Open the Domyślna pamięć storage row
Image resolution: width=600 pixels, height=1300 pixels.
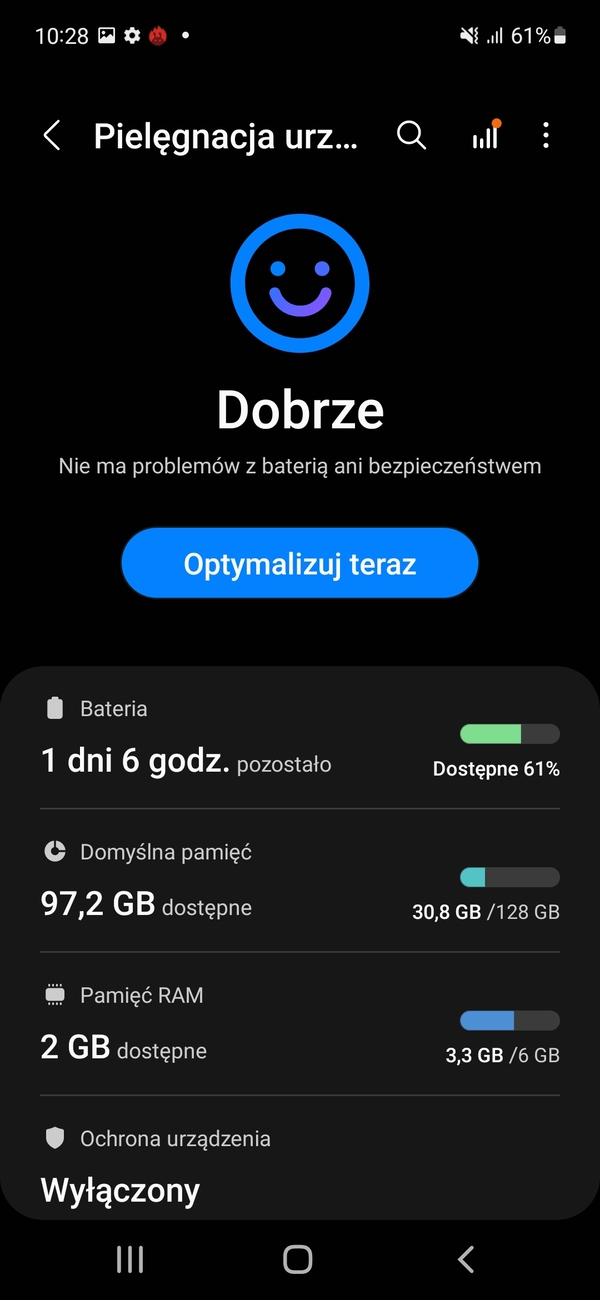300,881
